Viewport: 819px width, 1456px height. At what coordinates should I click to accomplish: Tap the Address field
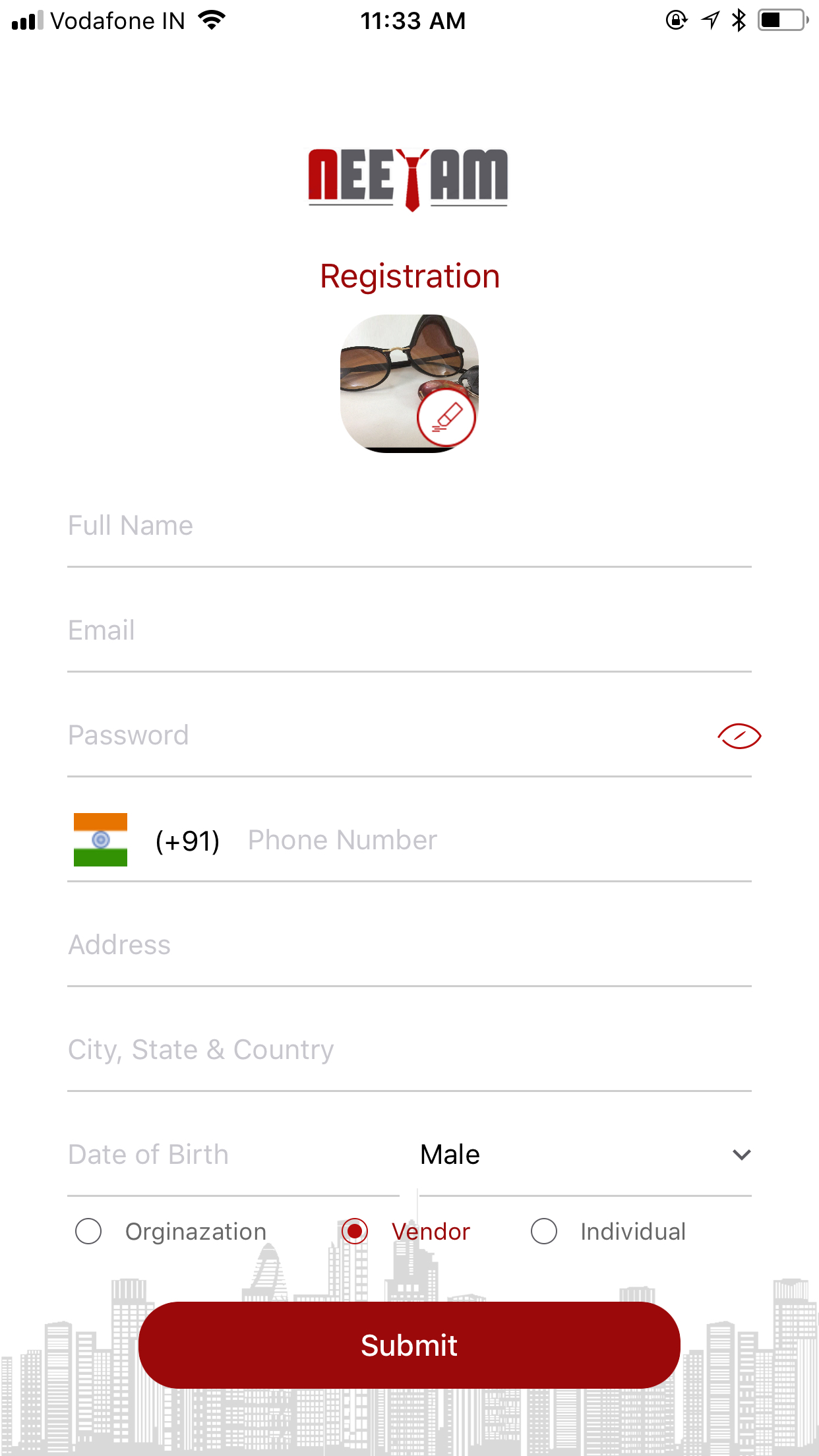click(x=409, y=946)
